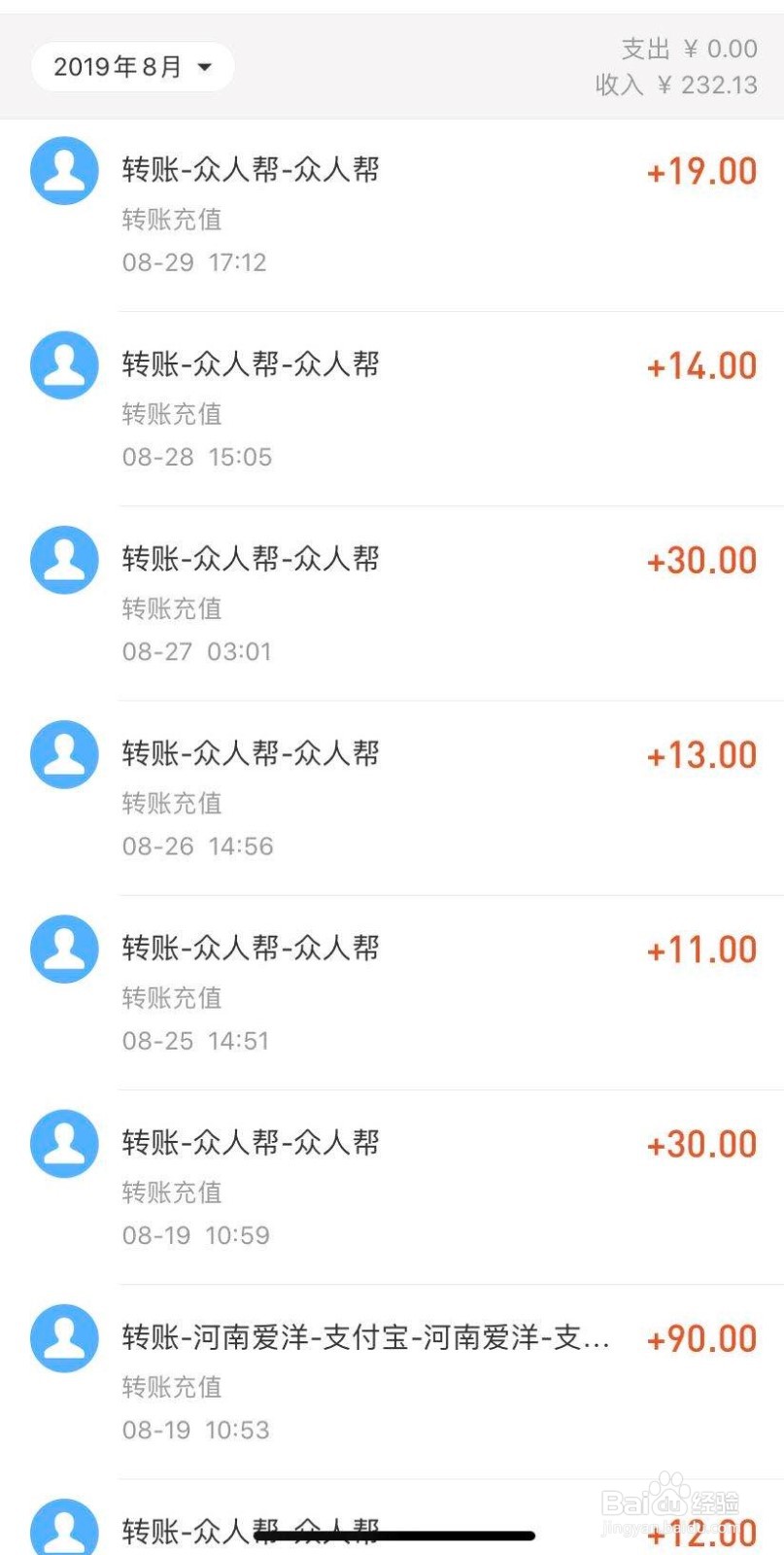Open the +11.00 transfer from 08-25 14:51
Viewport: 784px width, 1555px height.
tap(392, 992)
